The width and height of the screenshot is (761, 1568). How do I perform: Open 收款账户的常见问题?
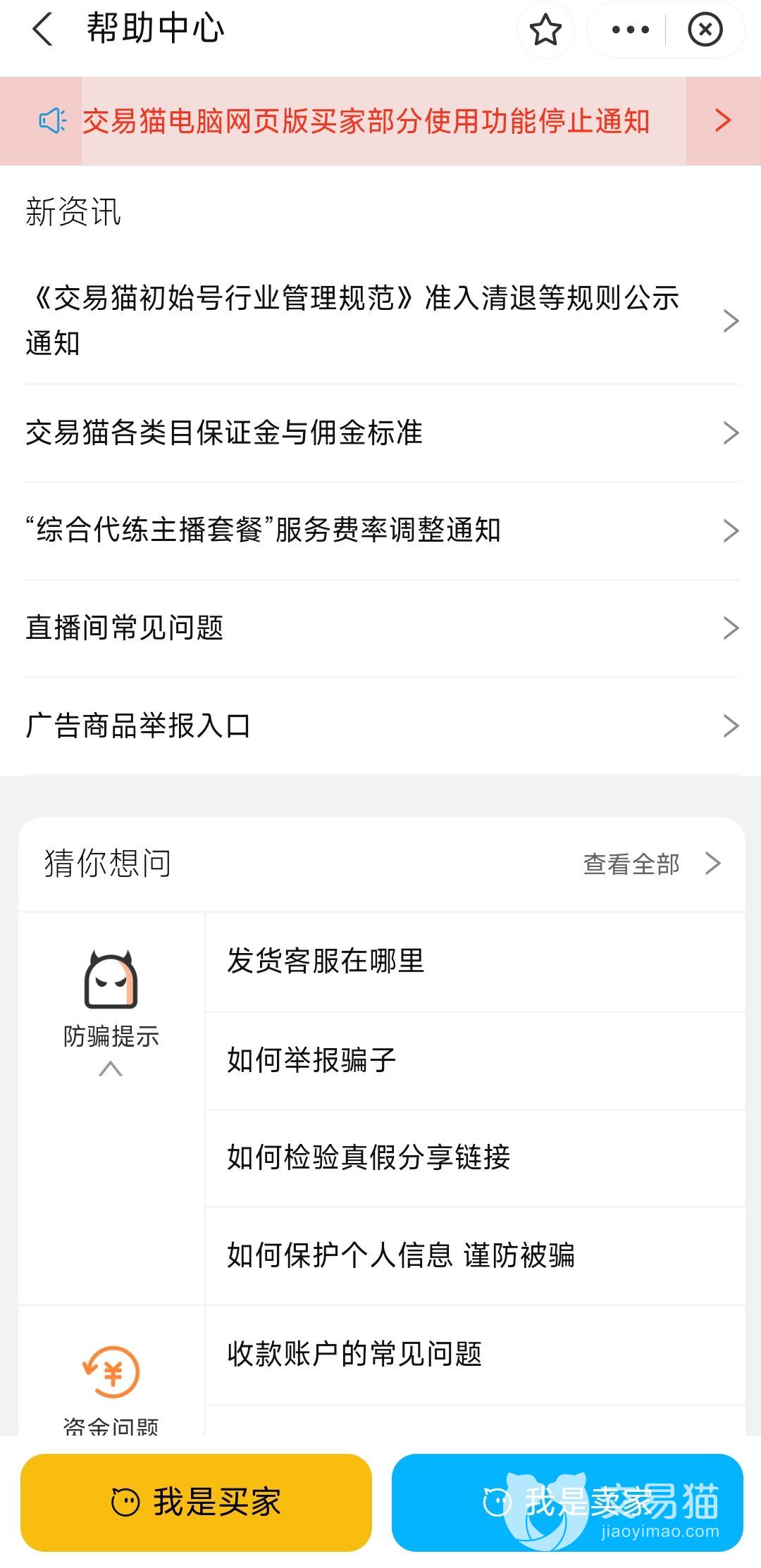[474, 1354]
